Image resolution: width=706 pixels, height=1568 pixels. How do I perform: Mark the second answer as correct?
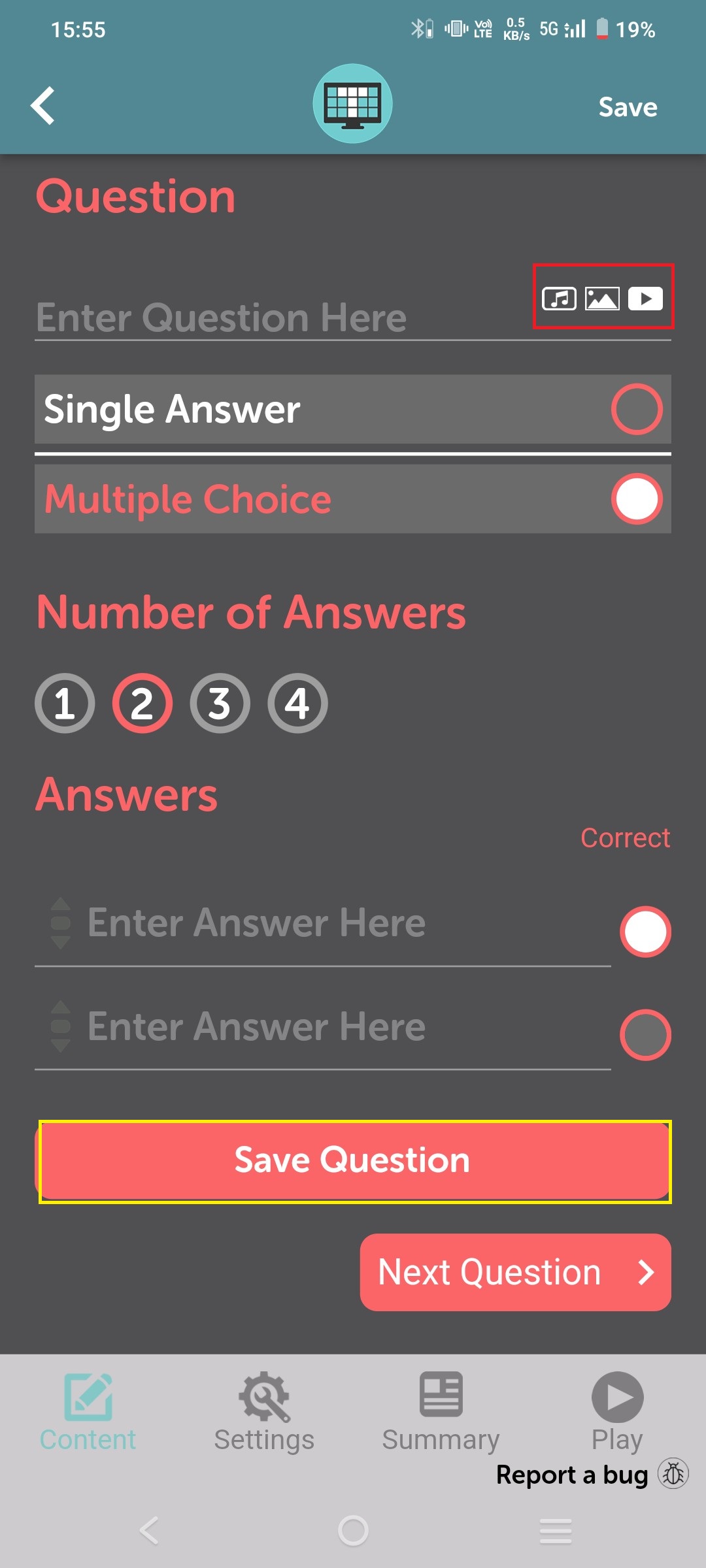pos(645,1035)
